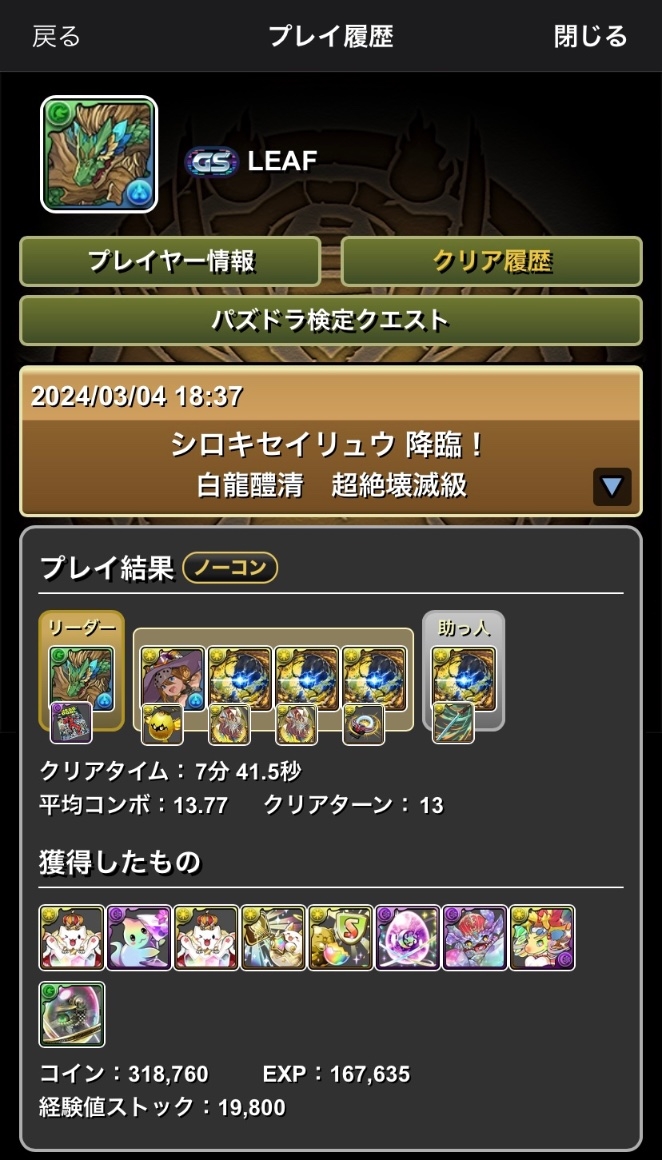Inspect the witch-hat sub monster
Viewport: 662px width, 1160px height.
(x=173, y=678)
